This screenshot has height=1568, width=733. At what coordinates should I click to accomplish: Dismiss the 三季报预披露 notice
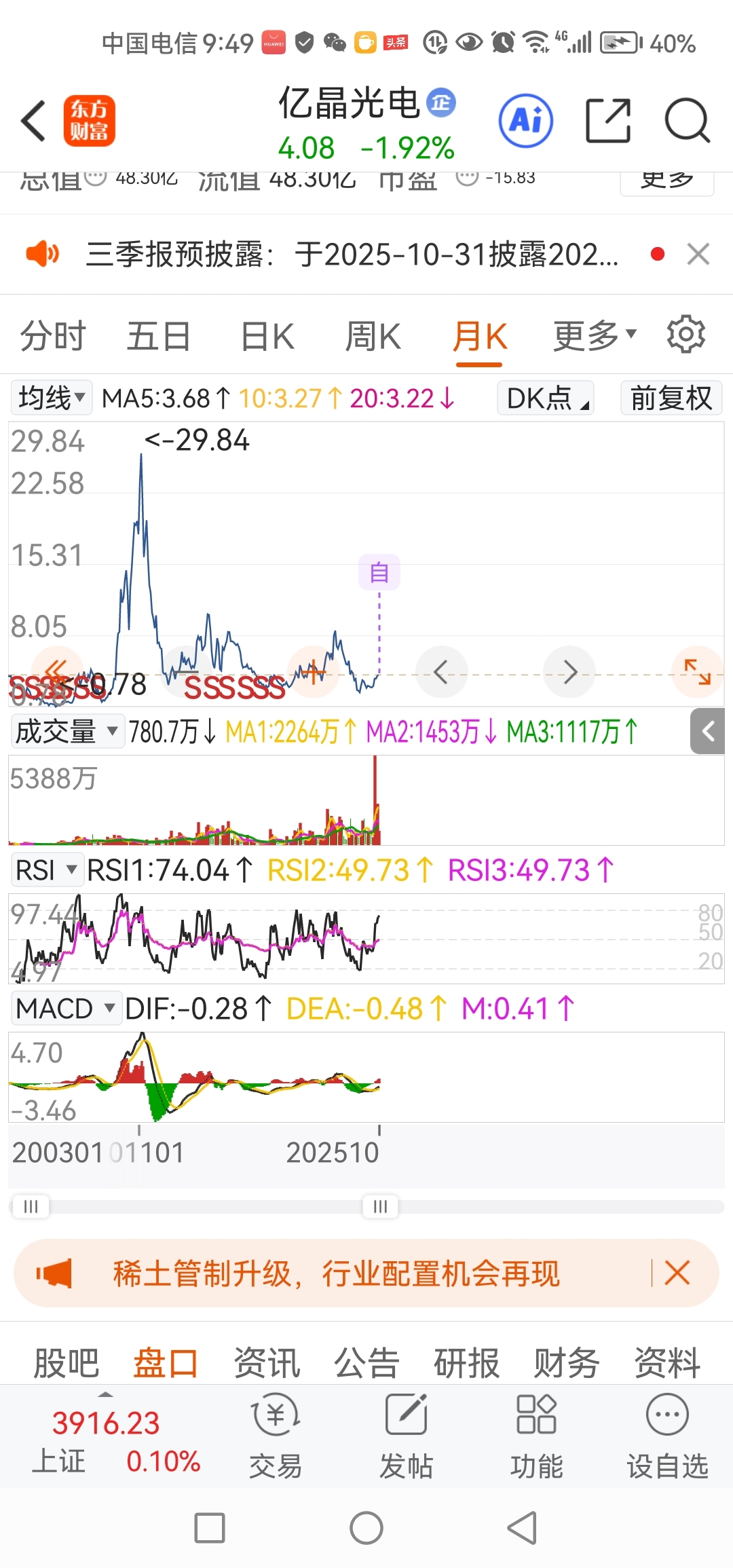click(698, 255)
